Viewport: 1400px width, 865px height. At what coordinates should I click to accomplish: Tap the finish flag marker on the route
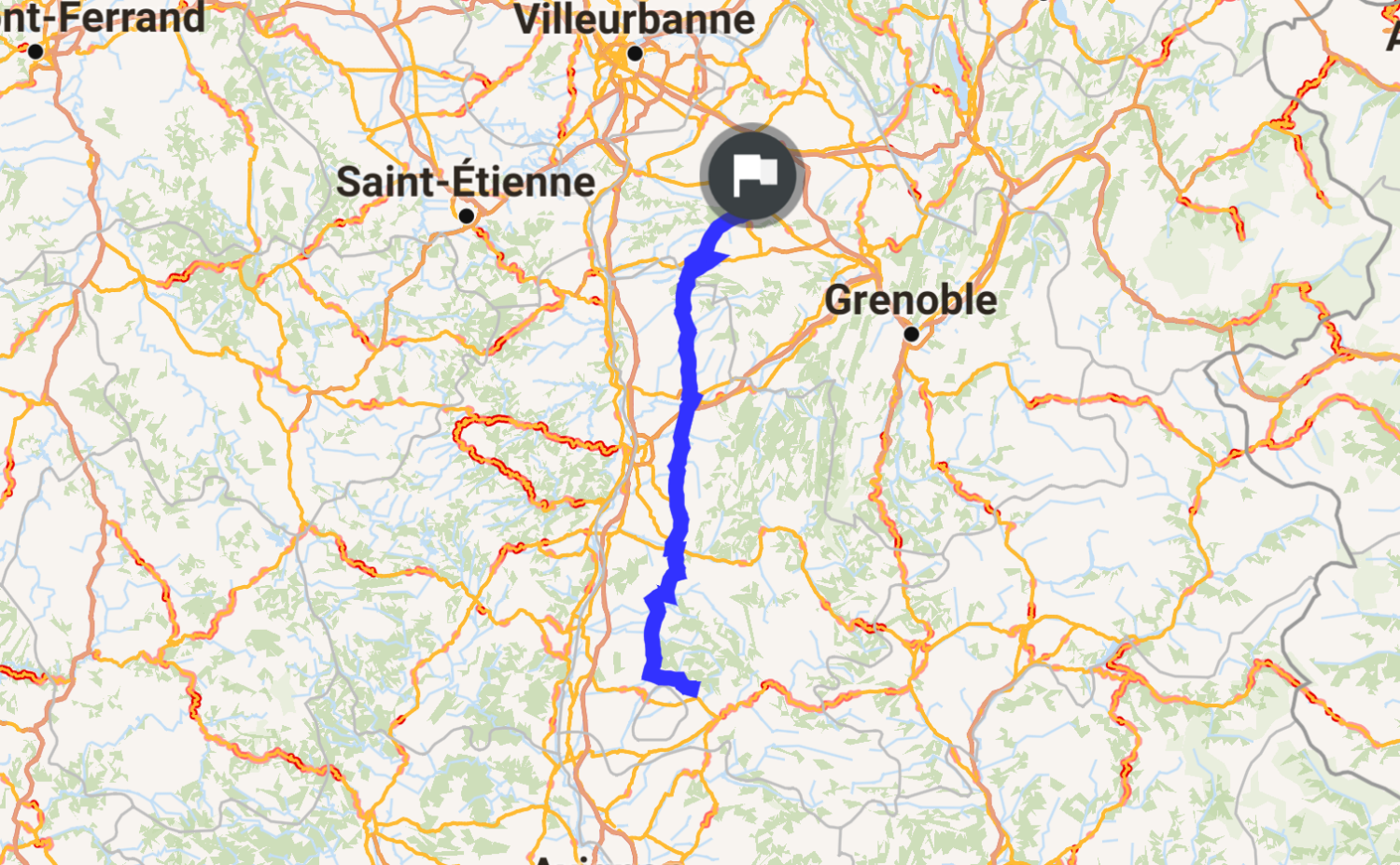[x=753, y=175]
